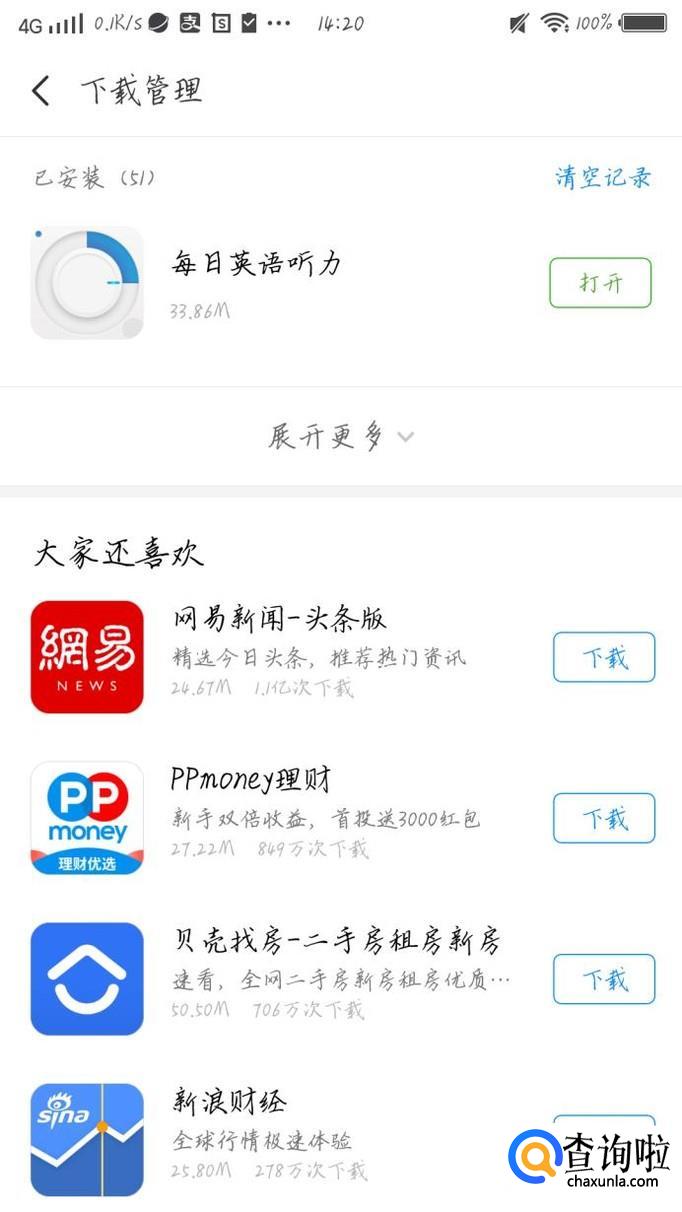Viewport: 682px width, 1212px height.
Task: Download 网易新闻-头条版
Action: [x=604, y=657]
